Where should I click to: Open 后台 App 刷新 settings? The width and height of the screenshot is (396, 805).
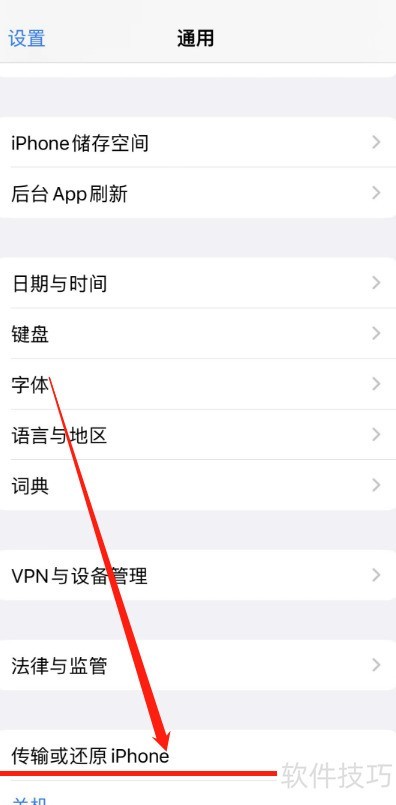(x=198, y=193)
